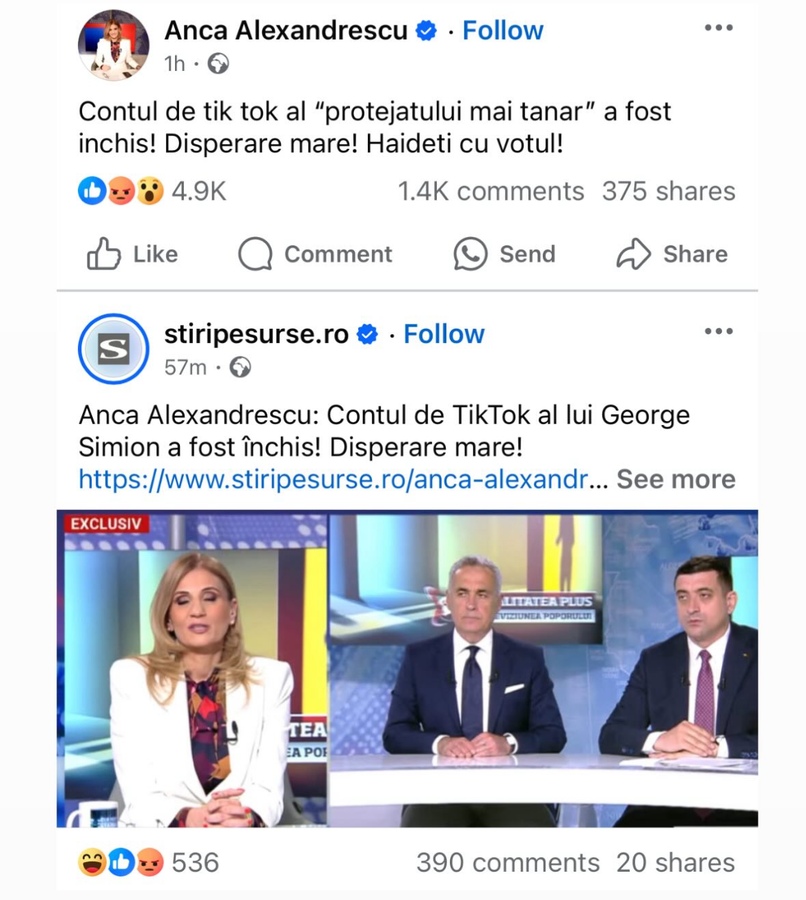The width and height of the screenshot is (806, 900).
Task: Comment on Anca Alexandrescu's post
Action: coord(316,254)
